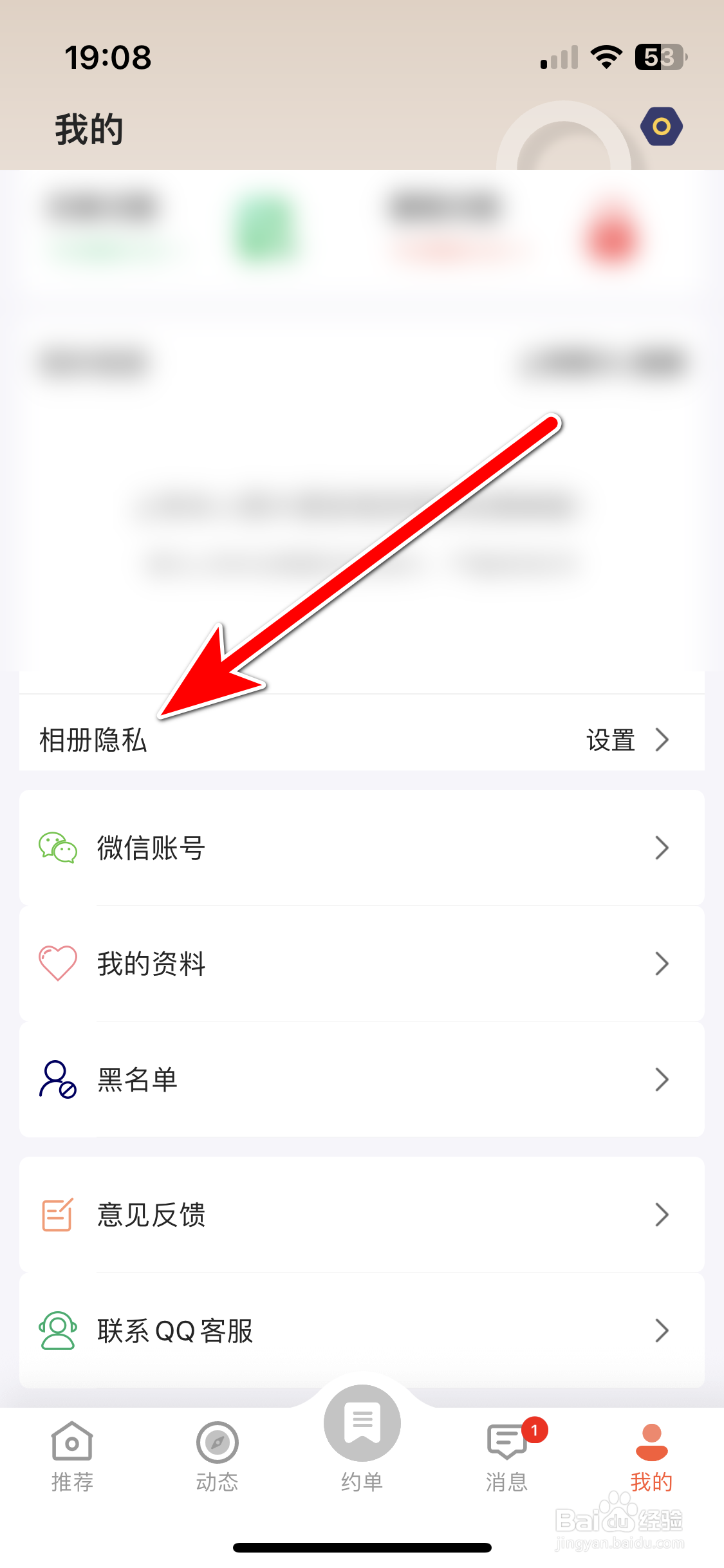Click the heart icon next to 我的资料
Screen dimensions: 724x1568
[x=58, y=964]
